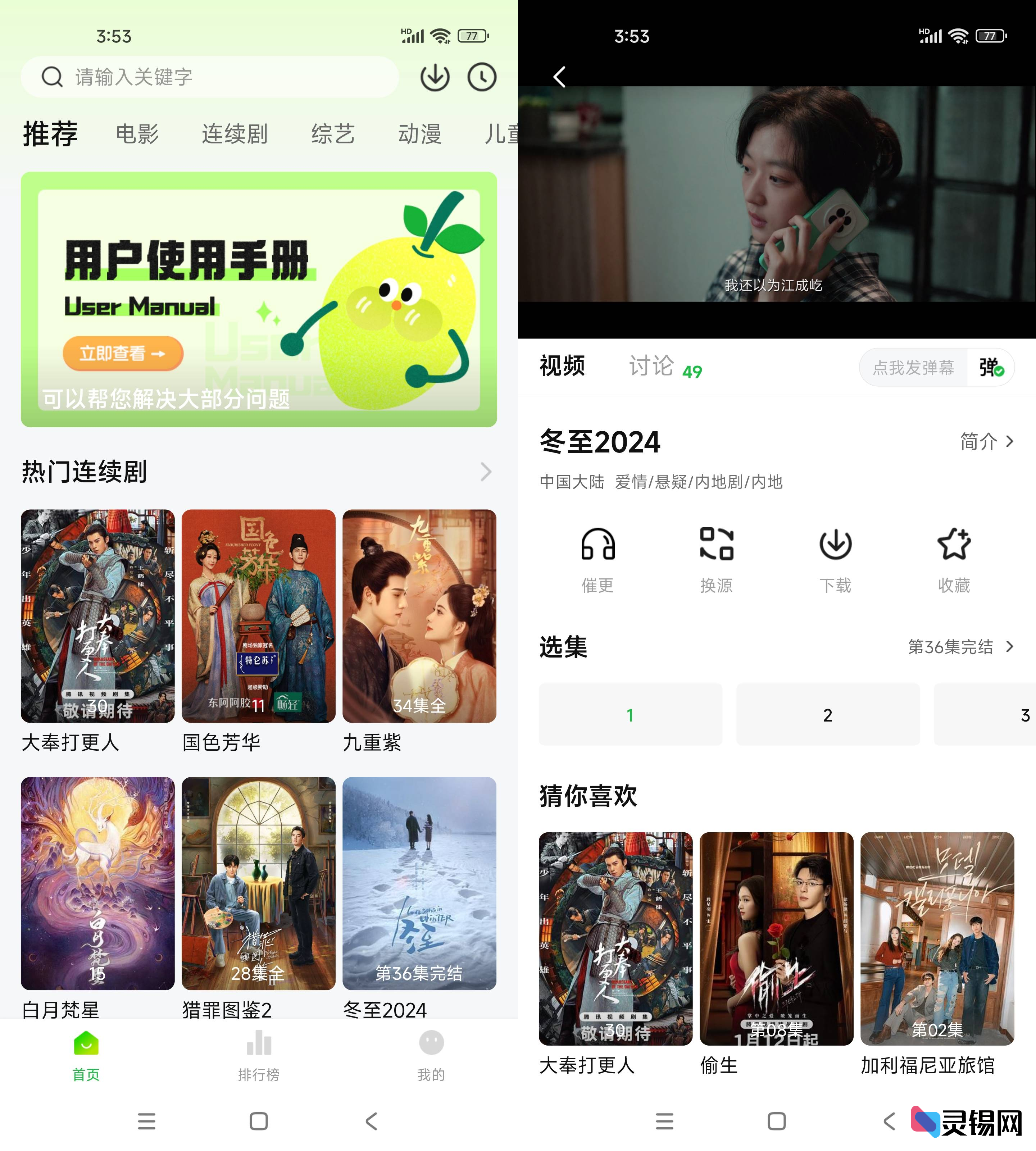Open the 排行榜 rankings icon
This screenshot has height=1151, width=1036.
pos(258,1043)
